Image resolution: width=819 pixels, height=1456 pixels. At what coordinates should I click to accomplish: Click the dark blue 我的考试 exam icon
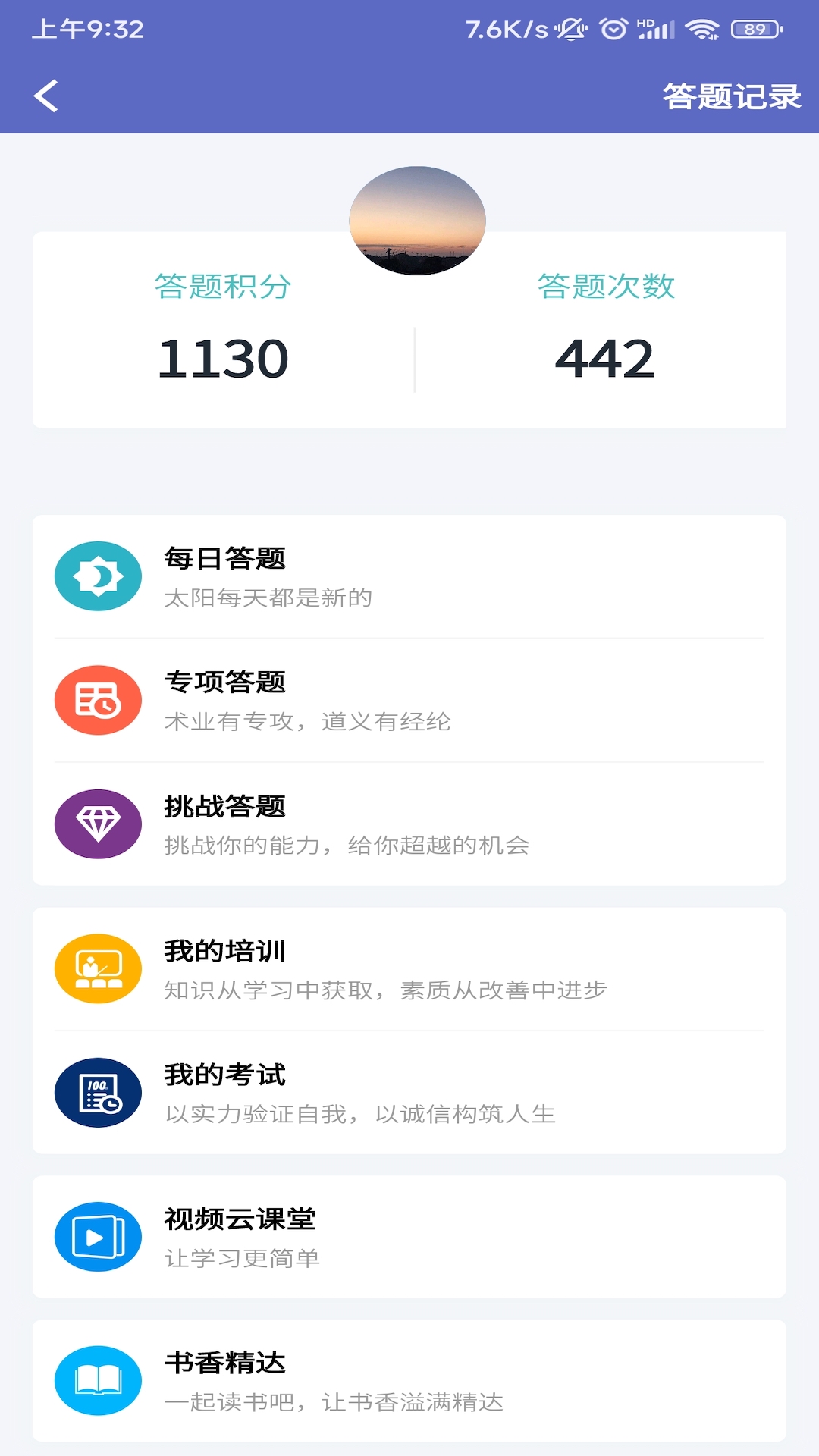tap(97, 1092)
